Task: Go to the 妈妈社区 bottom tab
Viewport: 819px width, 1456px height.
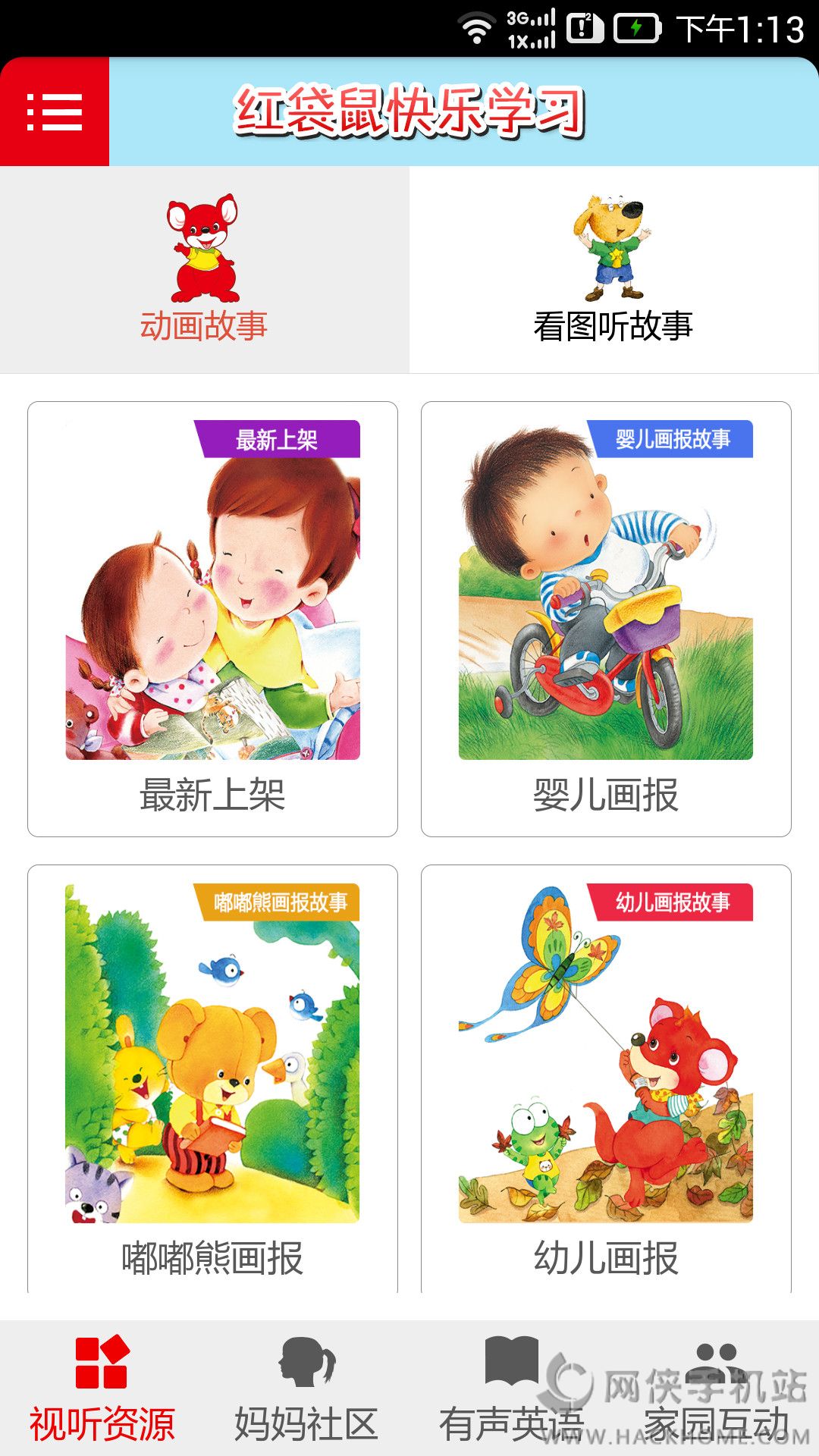Action: click(306, 1389)
